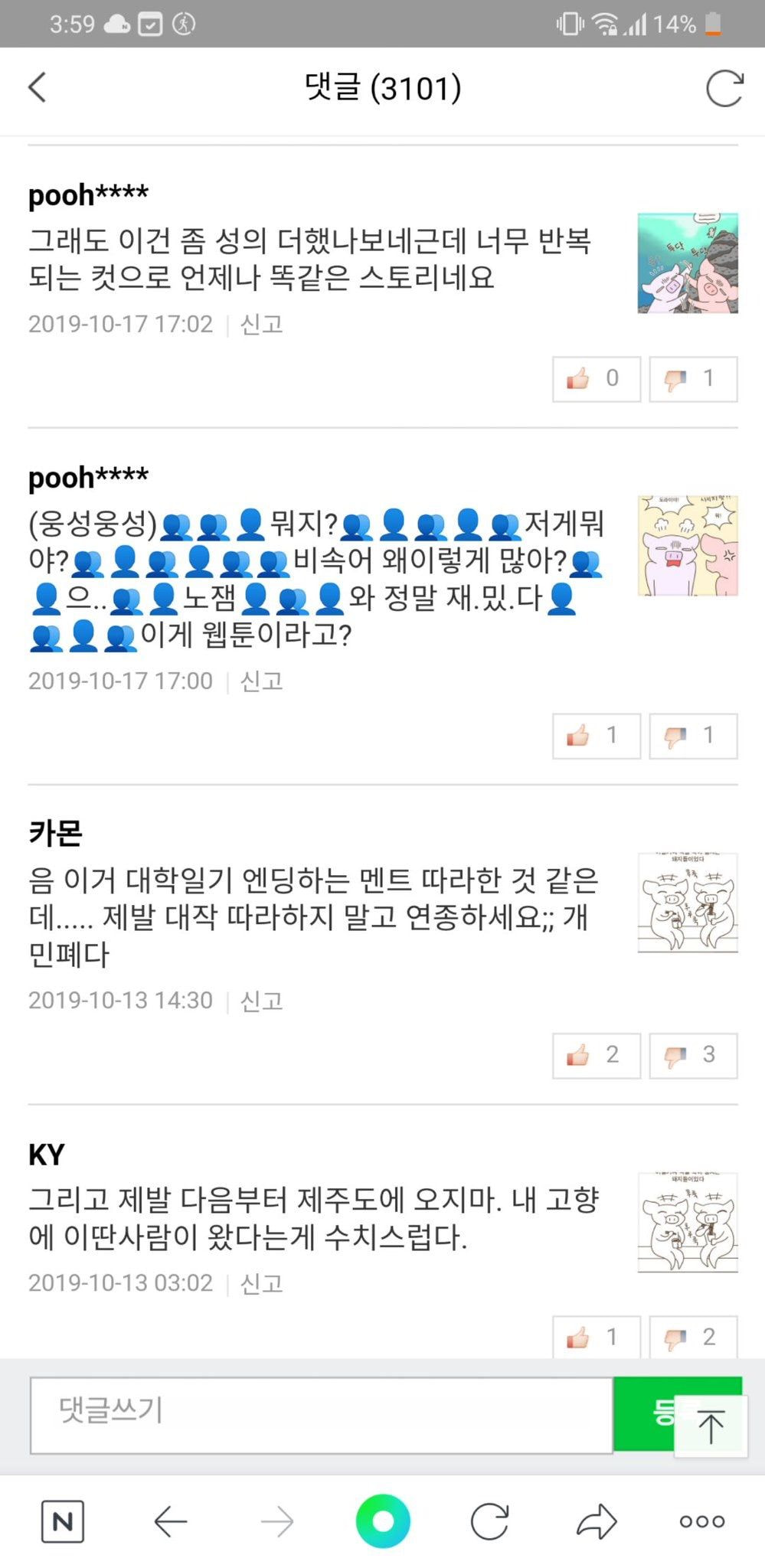Open the thumbnail beside 카몬's comment
This screenshot has height=1568, width=765.
click(688, 903)
